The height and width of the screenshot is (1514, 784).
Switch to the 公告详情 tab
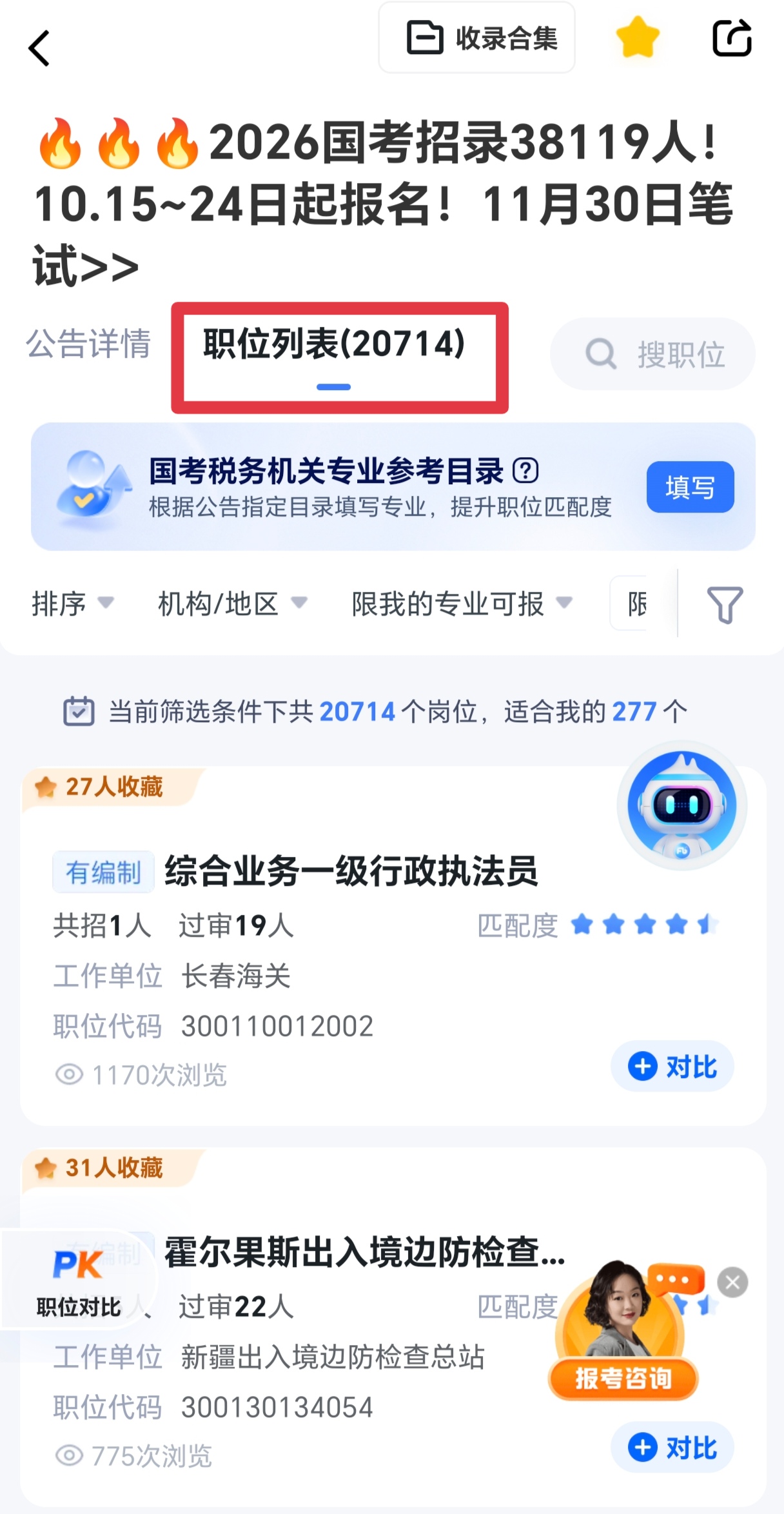tap(88, 343)
